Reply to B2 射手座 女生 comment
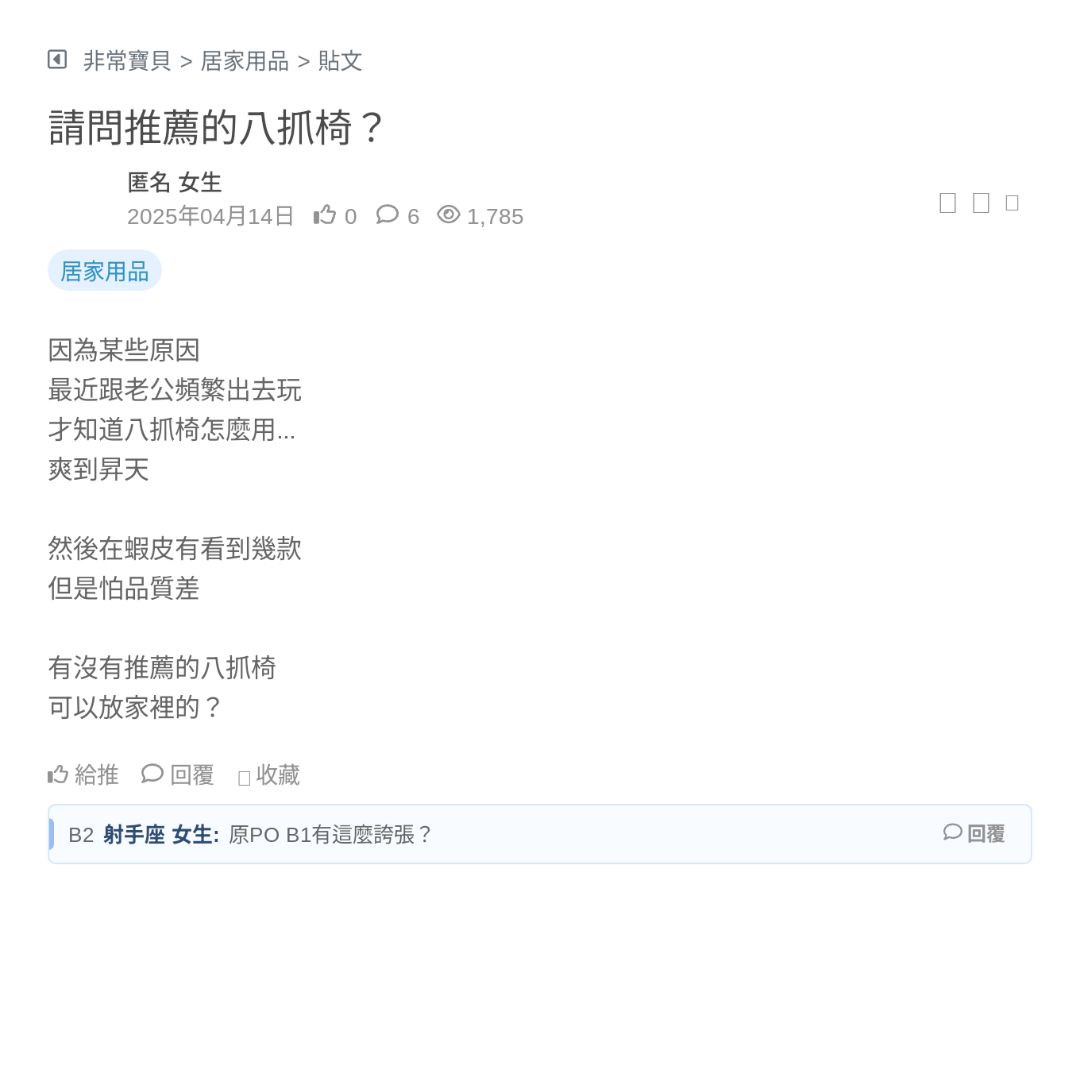This screenshot has width=1080, height=1080. (974, 834)
